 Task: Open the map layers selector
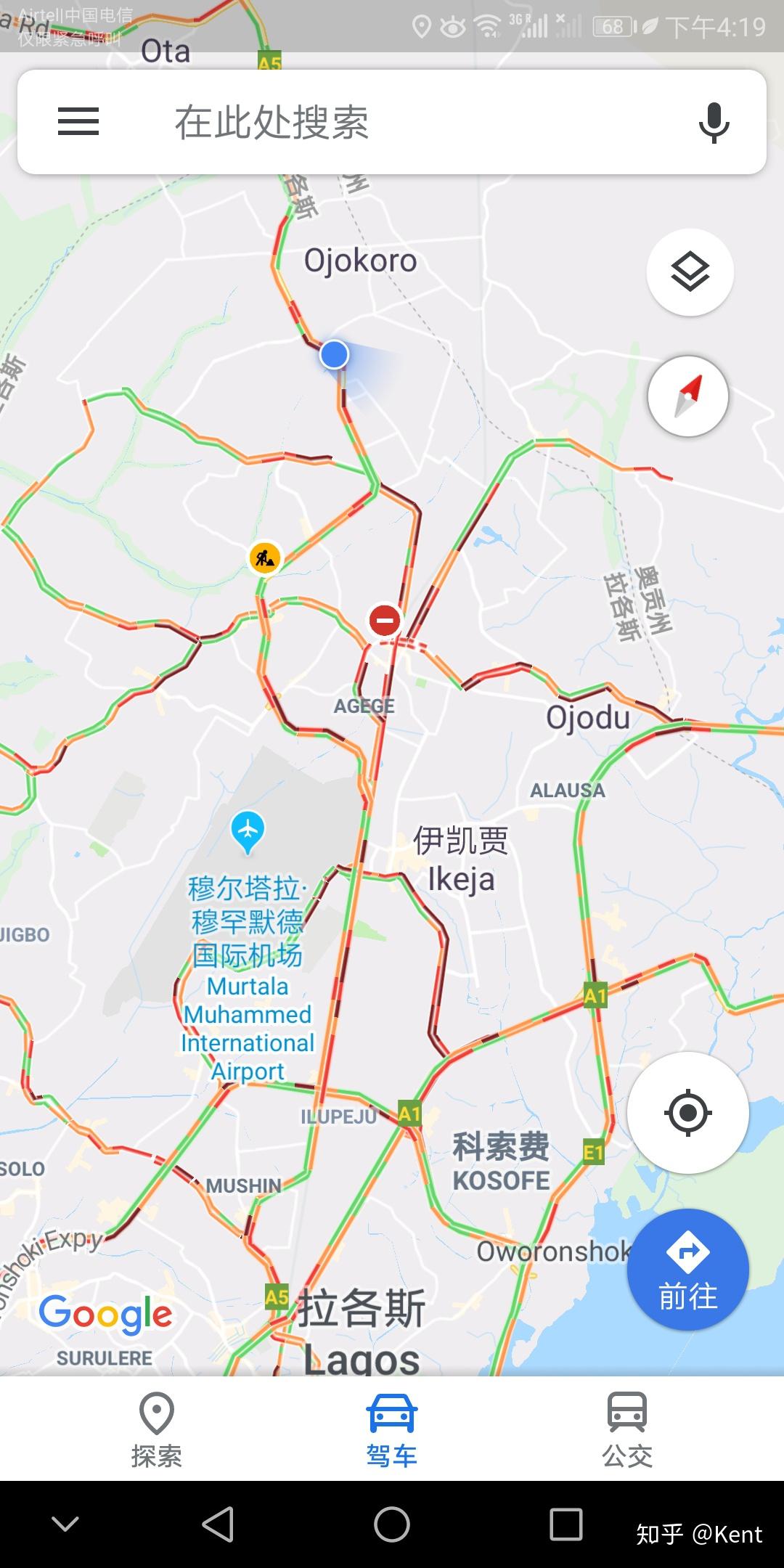point(690,273)
